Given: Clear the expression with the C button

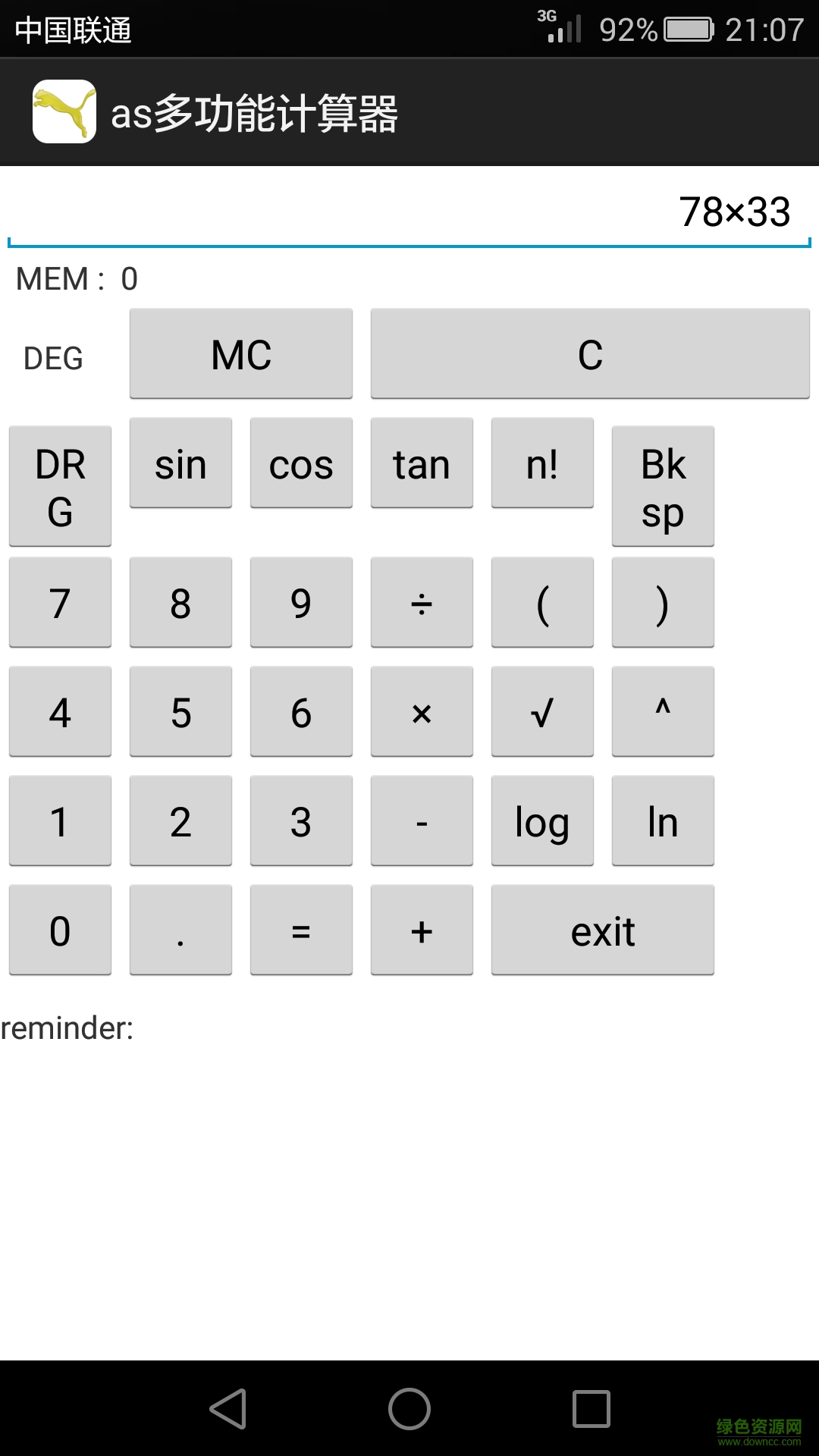Looking at the screenshot, I should coord(590,353).
